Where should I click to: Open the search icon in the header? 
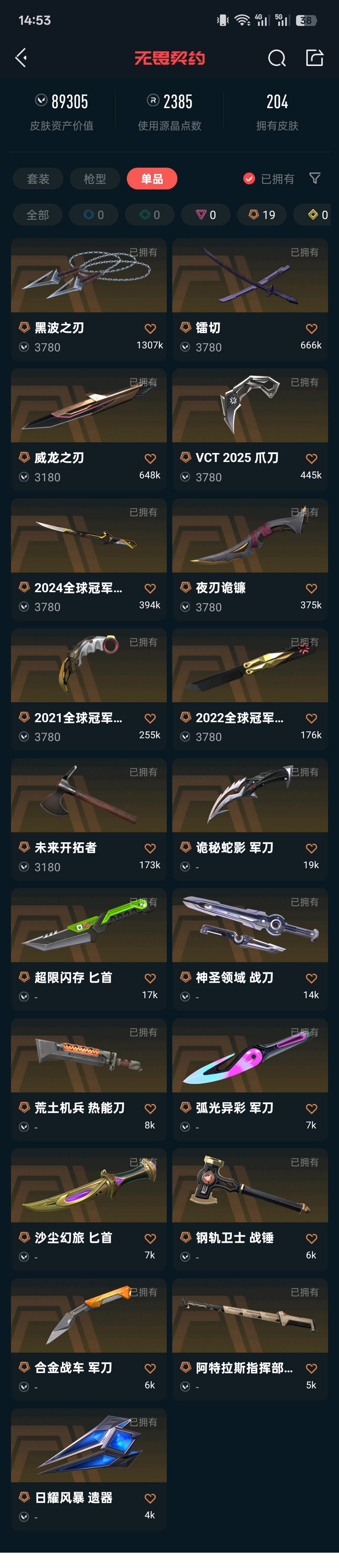pyautogui.click(x=277, y=58)
